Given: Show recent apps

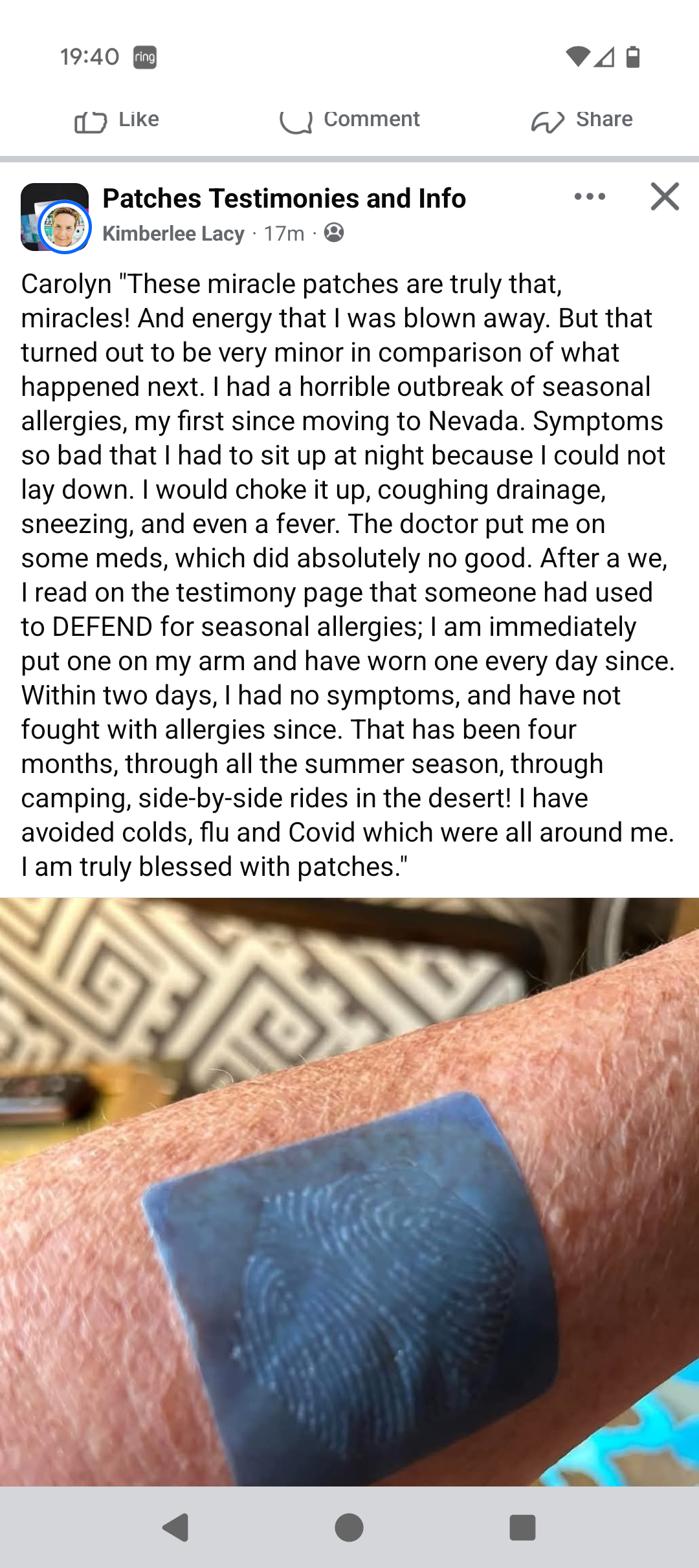Looking at the screenshot, I should 522,1528.
